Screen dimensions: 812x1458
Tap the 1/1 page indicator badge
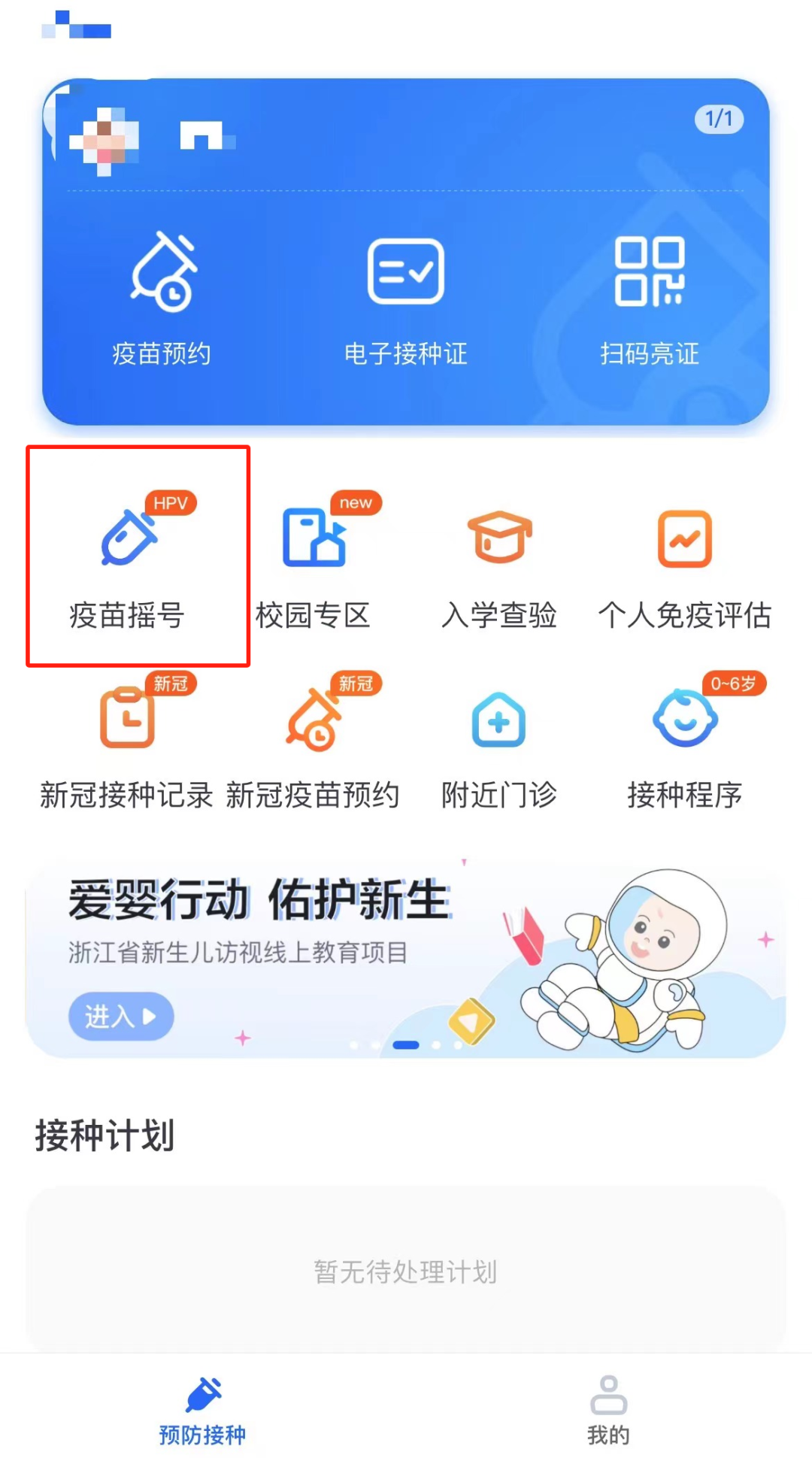pos(717,117)
